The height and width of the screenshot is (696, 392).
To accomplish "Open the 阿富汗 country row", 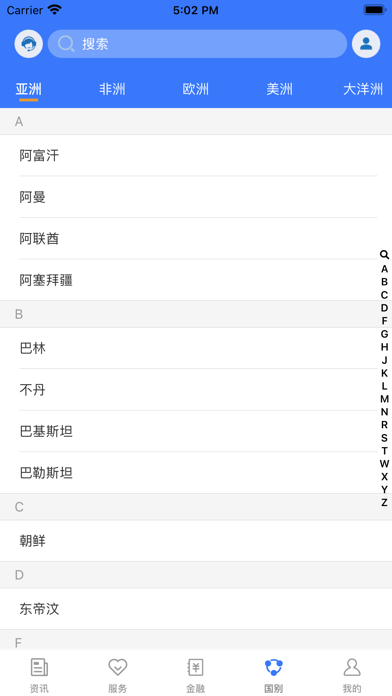I will pyautogui.click(x=196, y=155).
